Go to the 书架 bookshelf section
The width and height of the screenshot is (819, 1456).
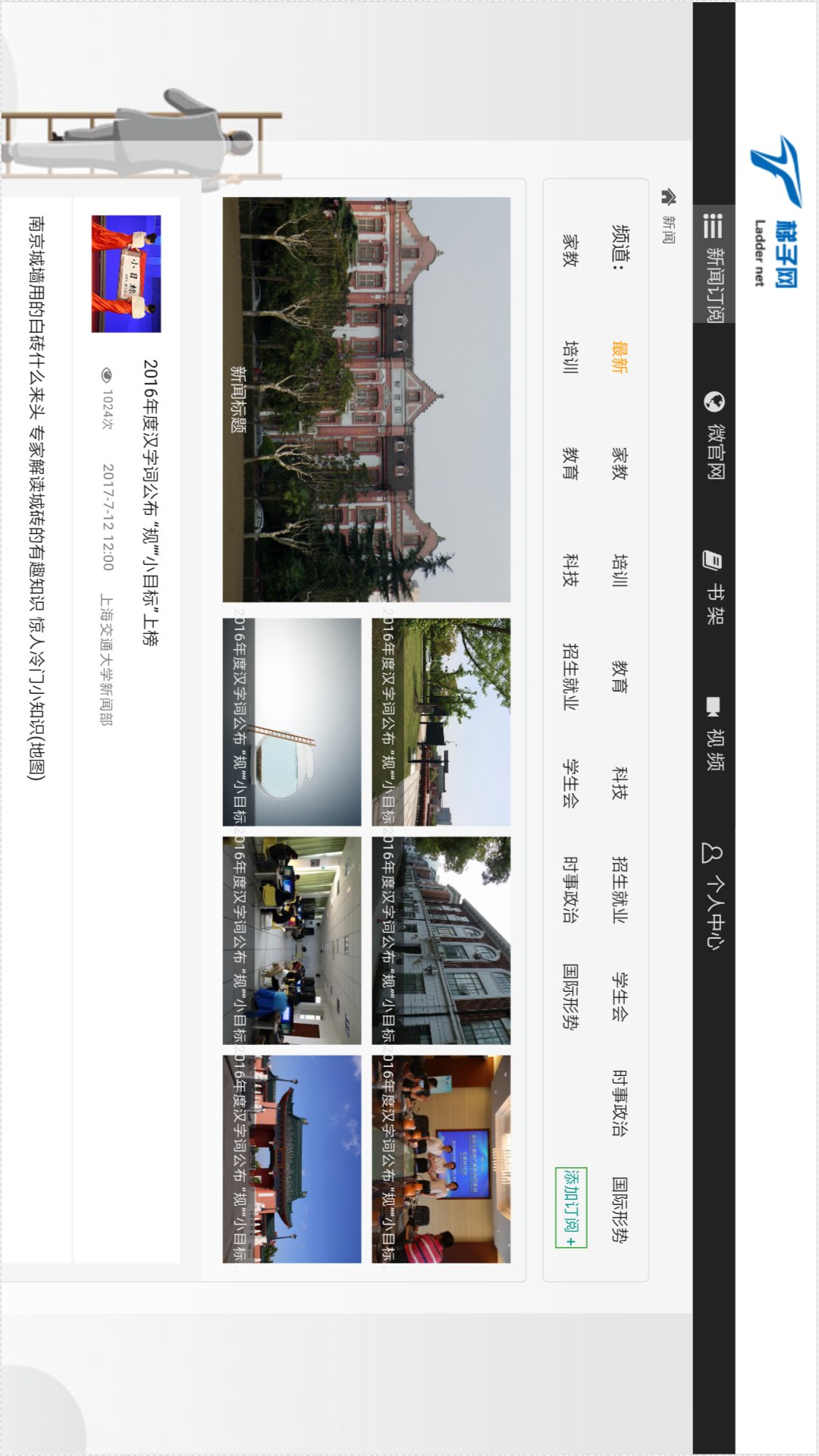(714, 587)
